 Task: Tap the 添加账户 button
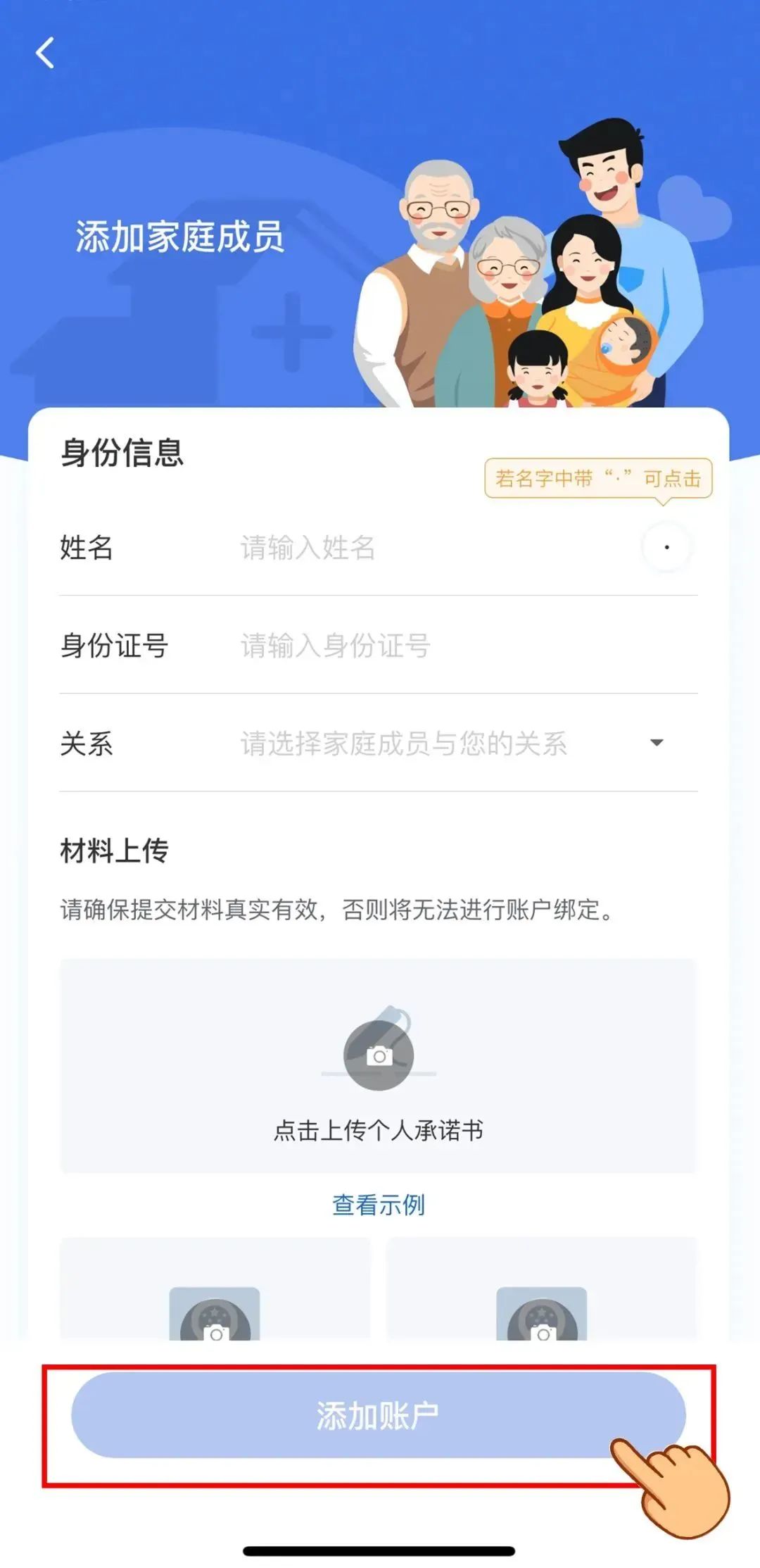[379, 1415]
